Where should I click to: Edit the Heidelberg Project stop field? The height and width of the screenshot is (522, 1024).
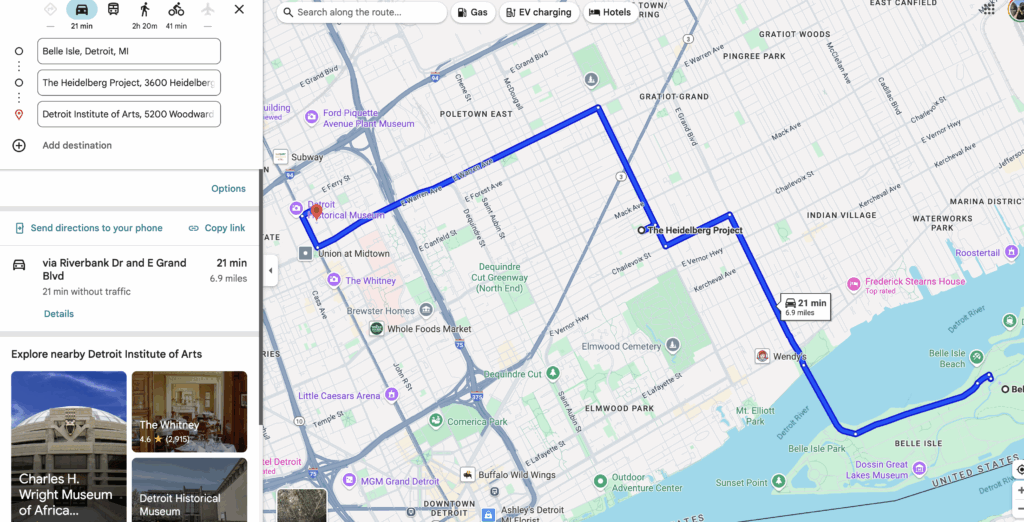[129, 83]
